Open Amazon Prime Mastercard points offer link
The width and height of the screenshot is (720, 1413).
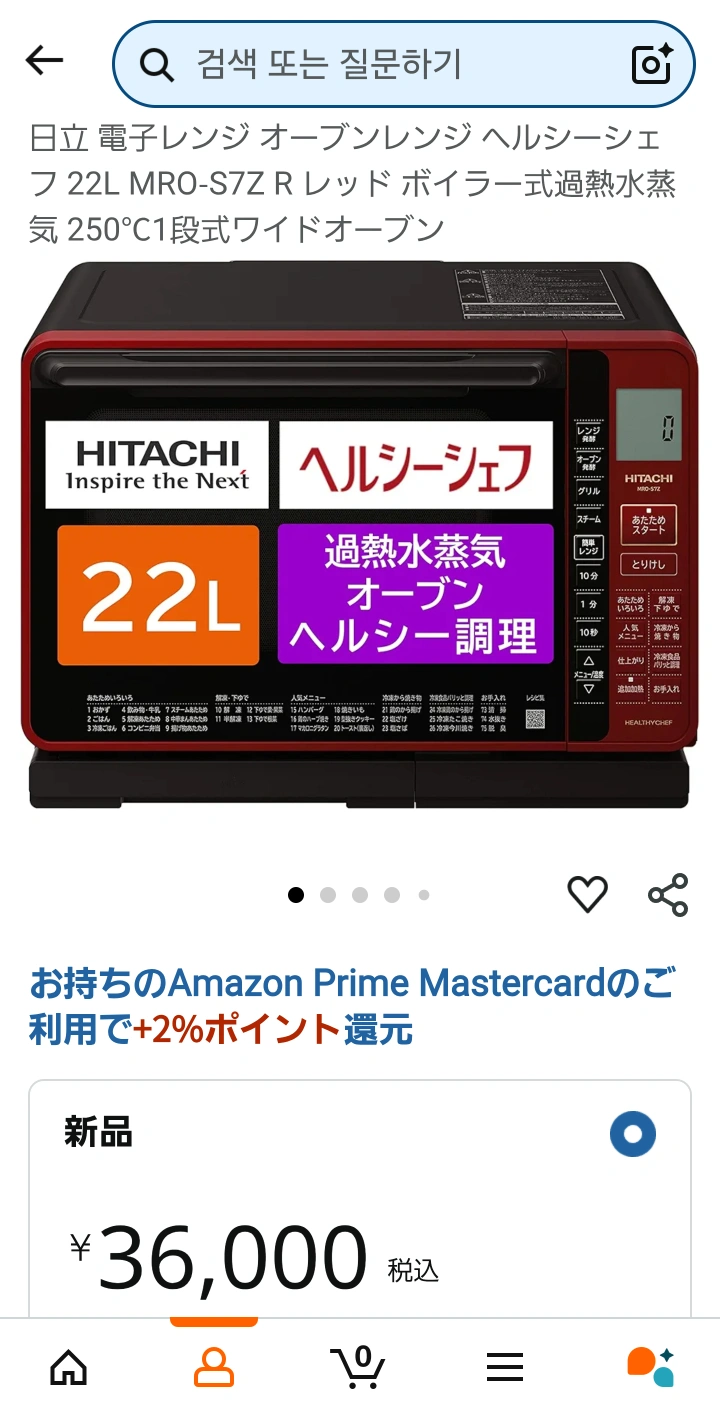[350, 1005]
